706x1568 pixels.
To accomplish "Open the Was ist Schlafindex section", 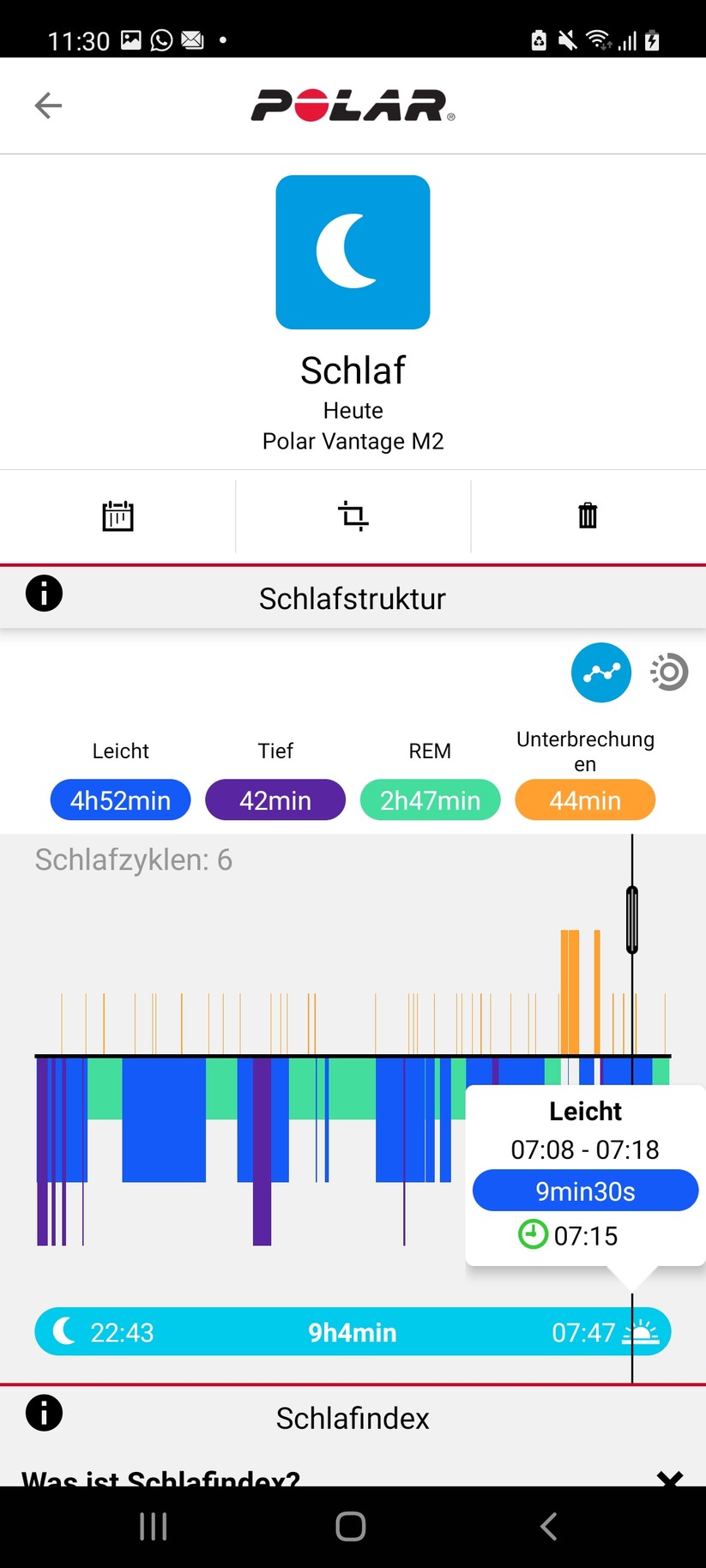I will point(160,1477).
